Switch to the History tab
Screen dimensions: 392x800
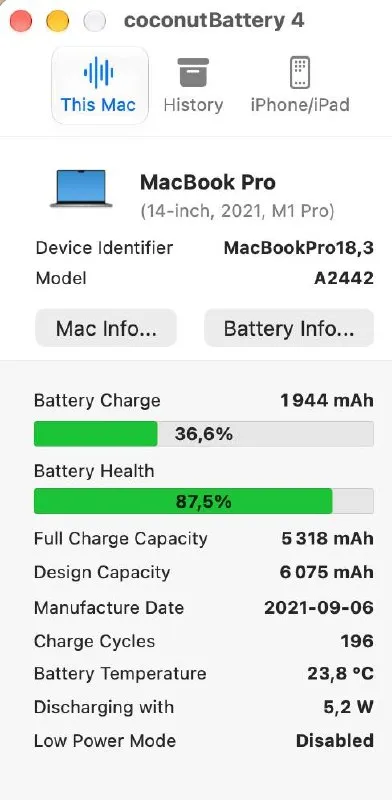(193, 86)
